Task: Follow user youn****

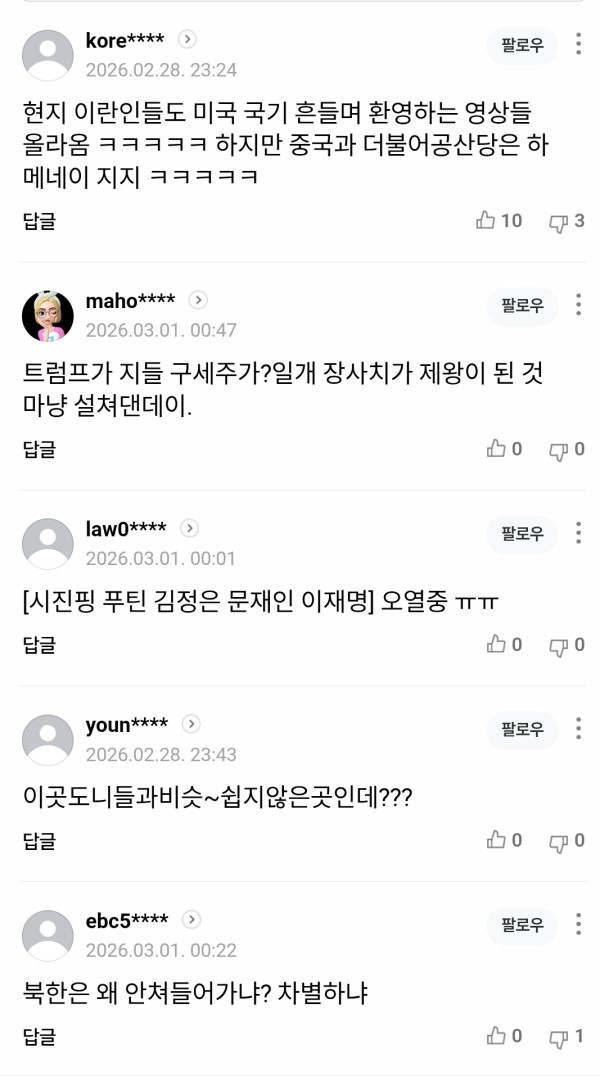Action: click(522, 729)
